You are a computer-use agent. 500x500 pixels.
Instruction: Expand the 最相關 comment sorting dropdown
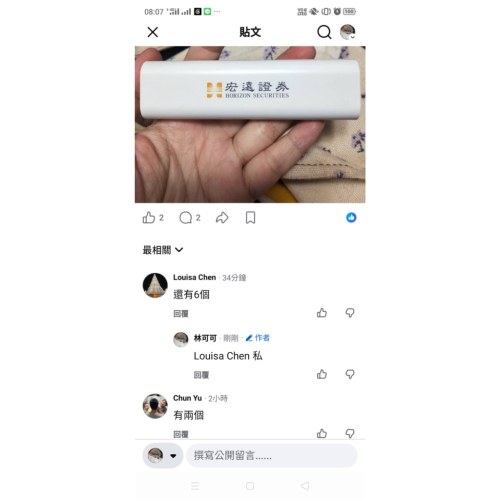click(163, 250)
